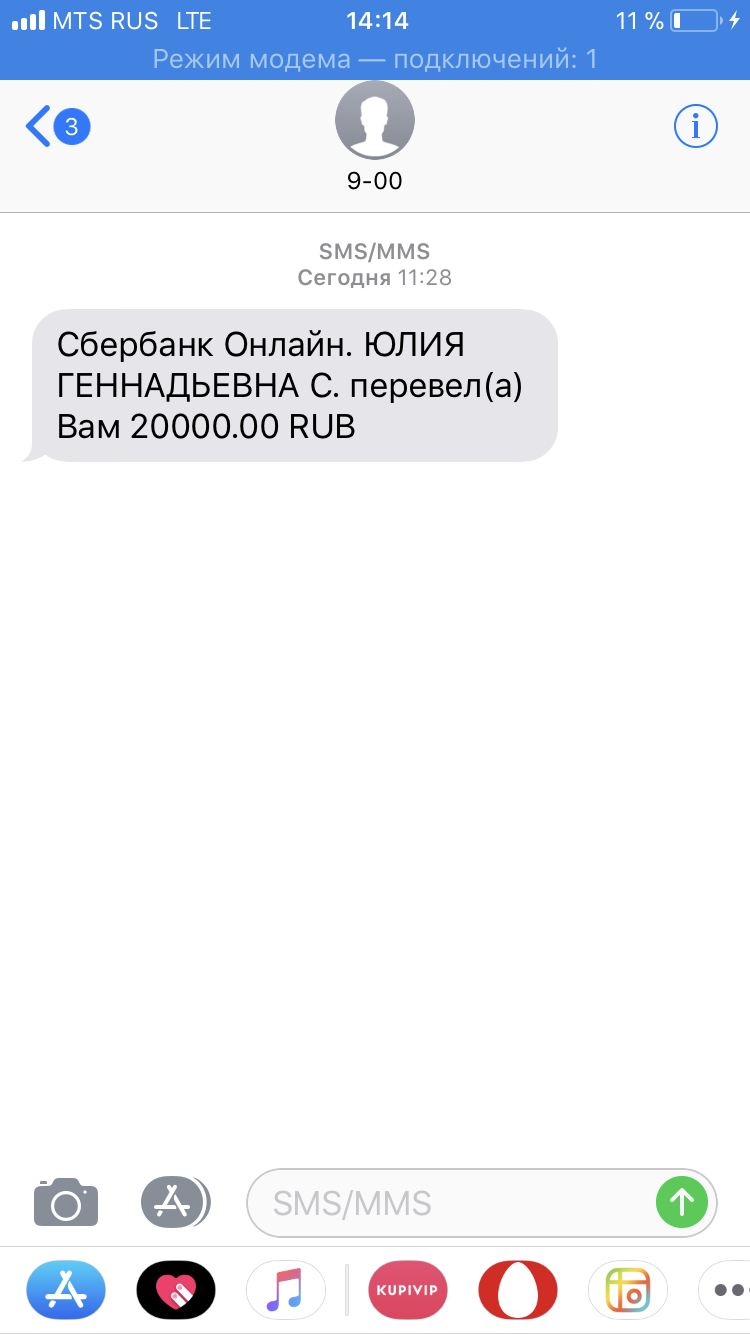Tap the modem mode connections banner

pos(375,59)
